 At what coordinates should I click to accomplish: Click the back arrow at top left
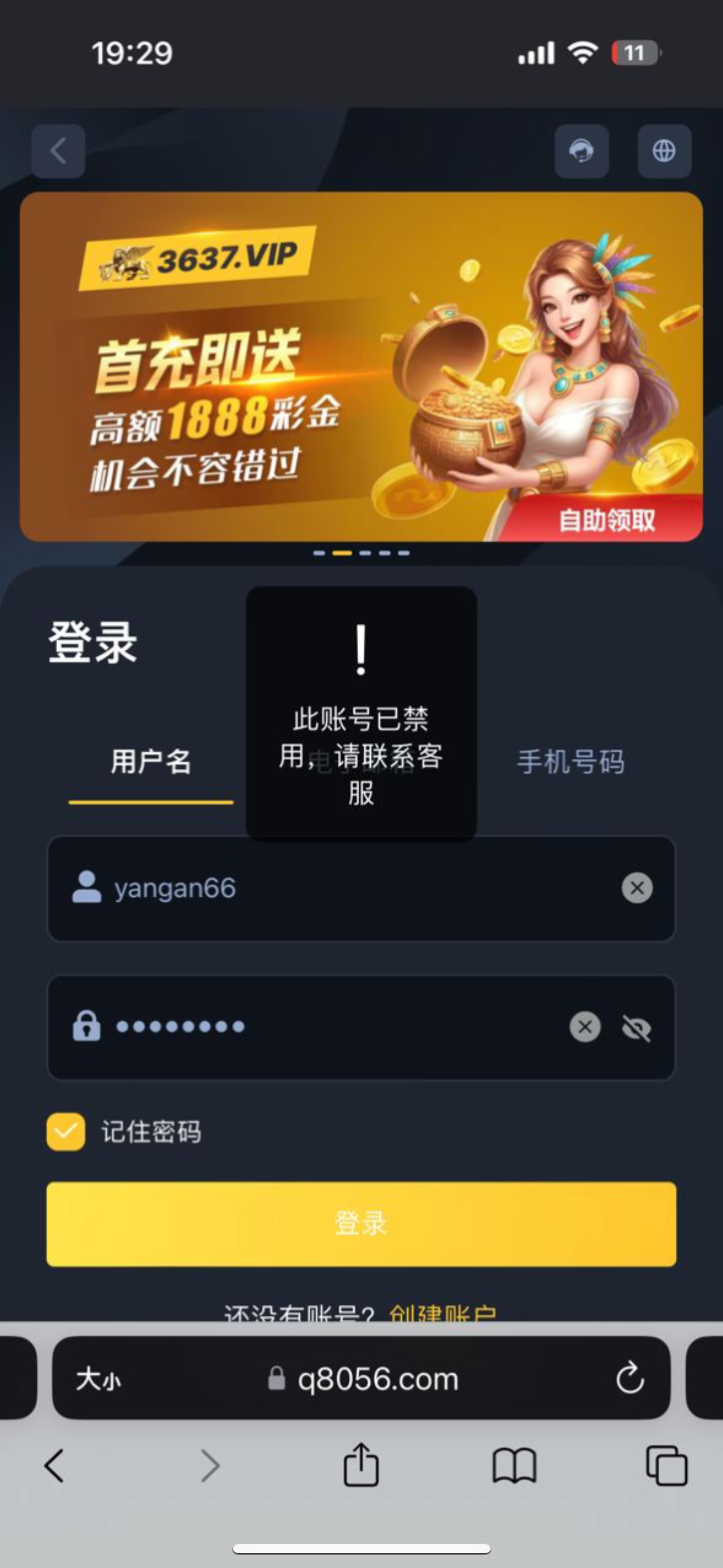point(58,152)
